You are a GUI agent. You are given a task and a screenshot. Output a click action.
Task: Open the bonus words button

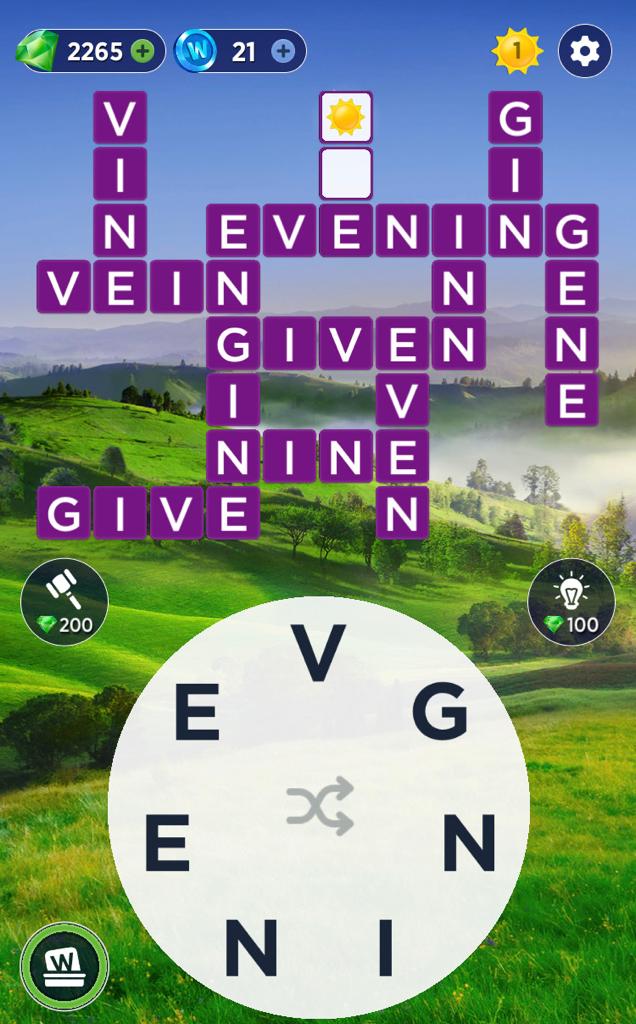65,967
